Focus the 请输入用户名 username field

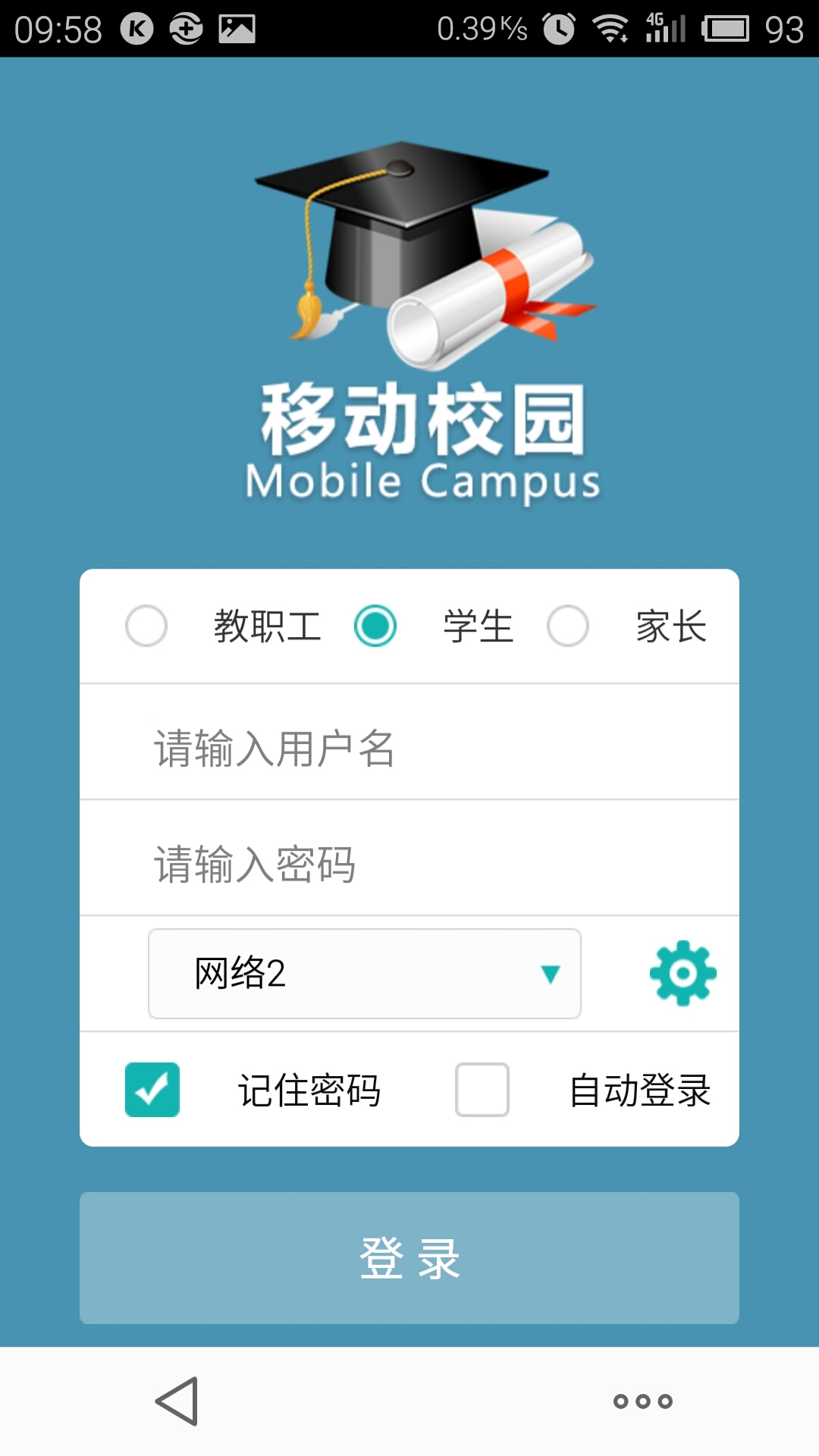(409, 748)
